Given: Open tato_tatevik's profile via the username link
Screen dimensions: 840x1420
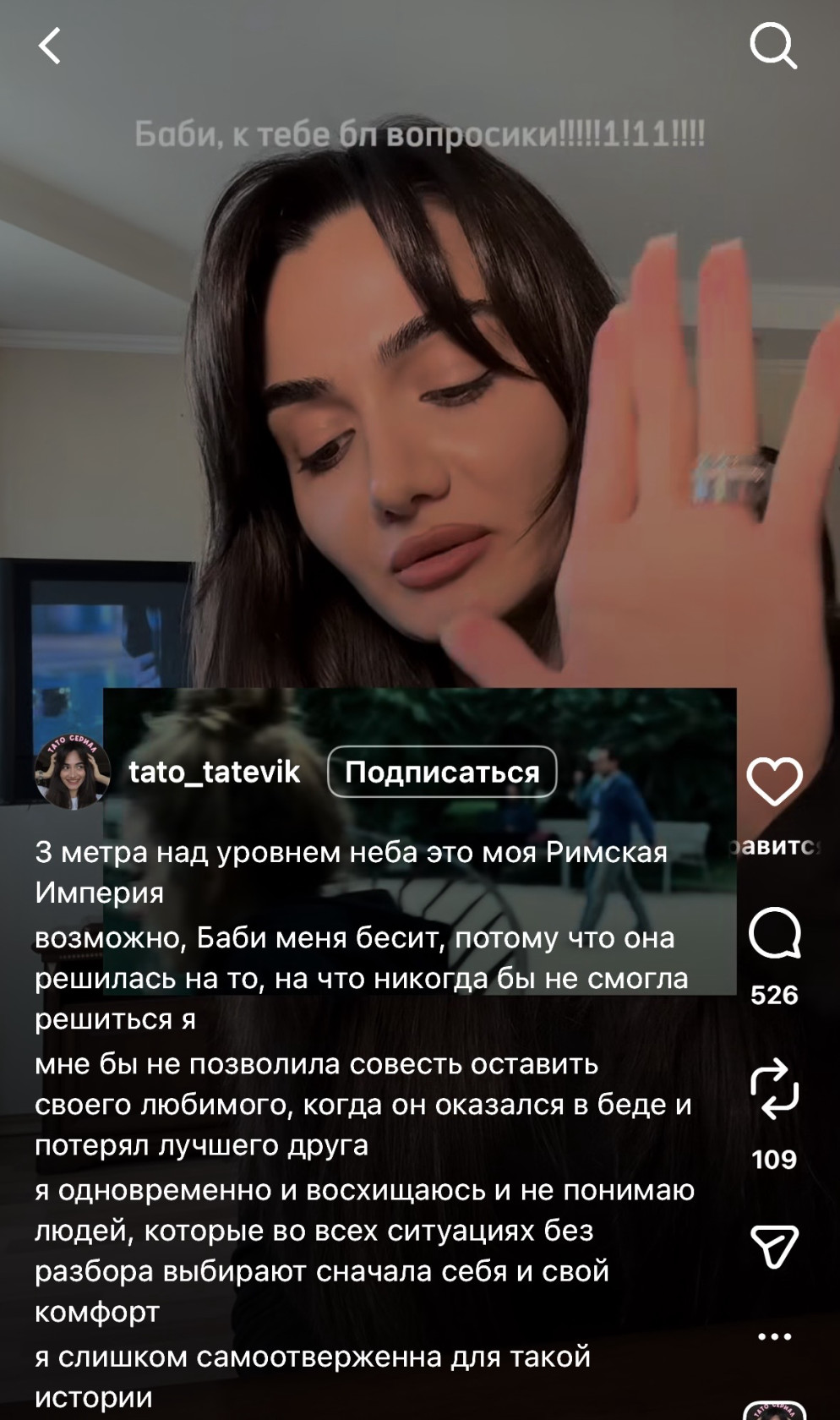Looking at the screenshot, I should click(x=214, y=772).
